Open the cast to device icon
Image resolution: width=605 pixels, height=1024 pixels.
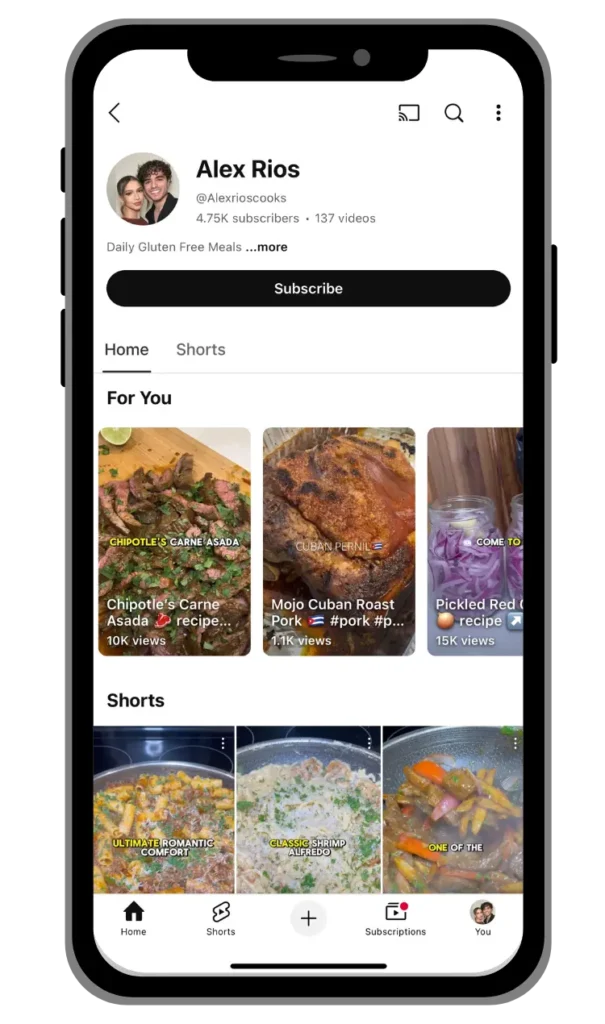tap(408, 113)
